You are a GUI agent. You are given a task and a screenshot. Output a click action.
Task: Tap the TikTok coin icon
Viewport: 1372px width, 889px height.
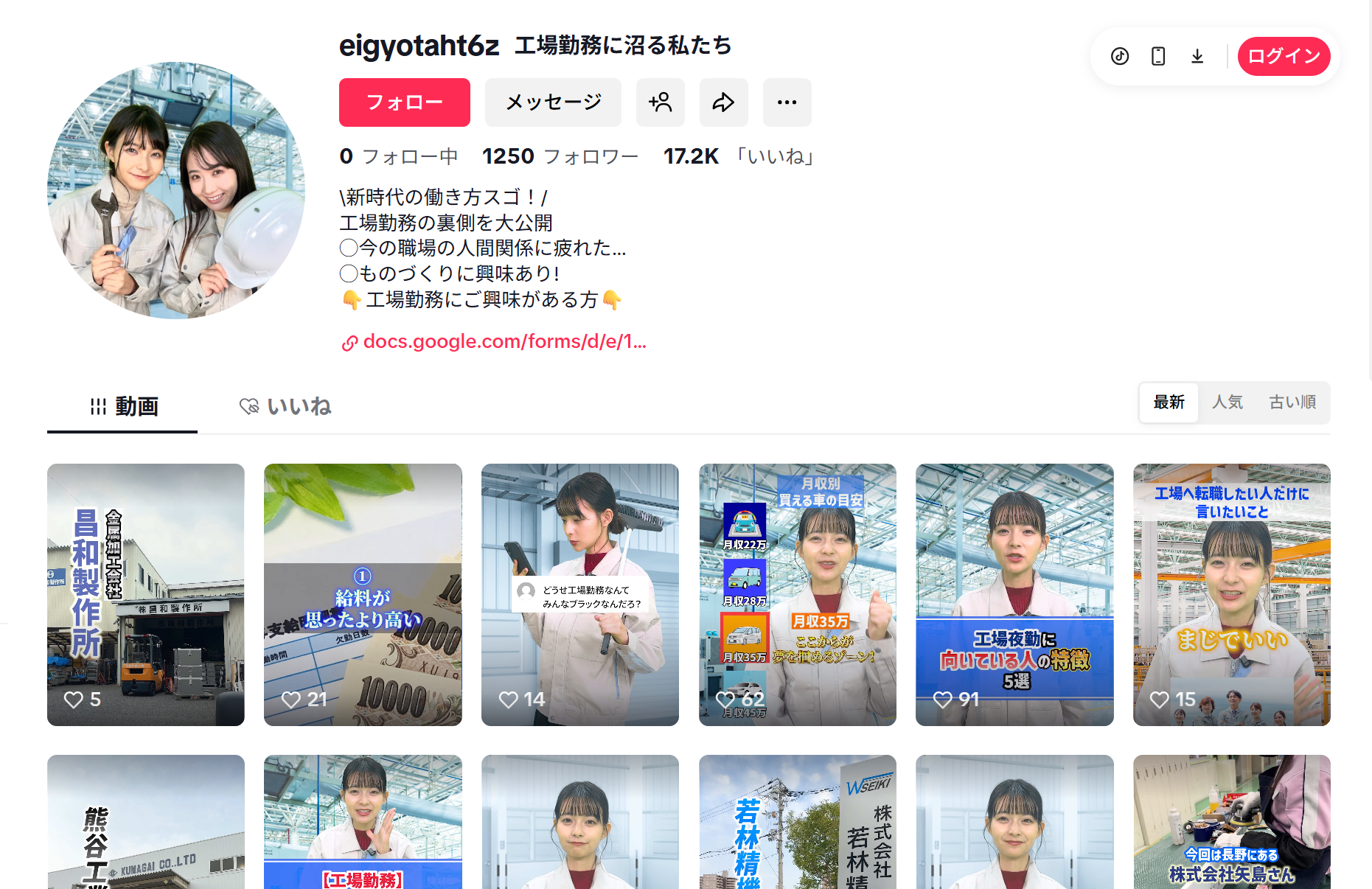[x=1120, y=56]
